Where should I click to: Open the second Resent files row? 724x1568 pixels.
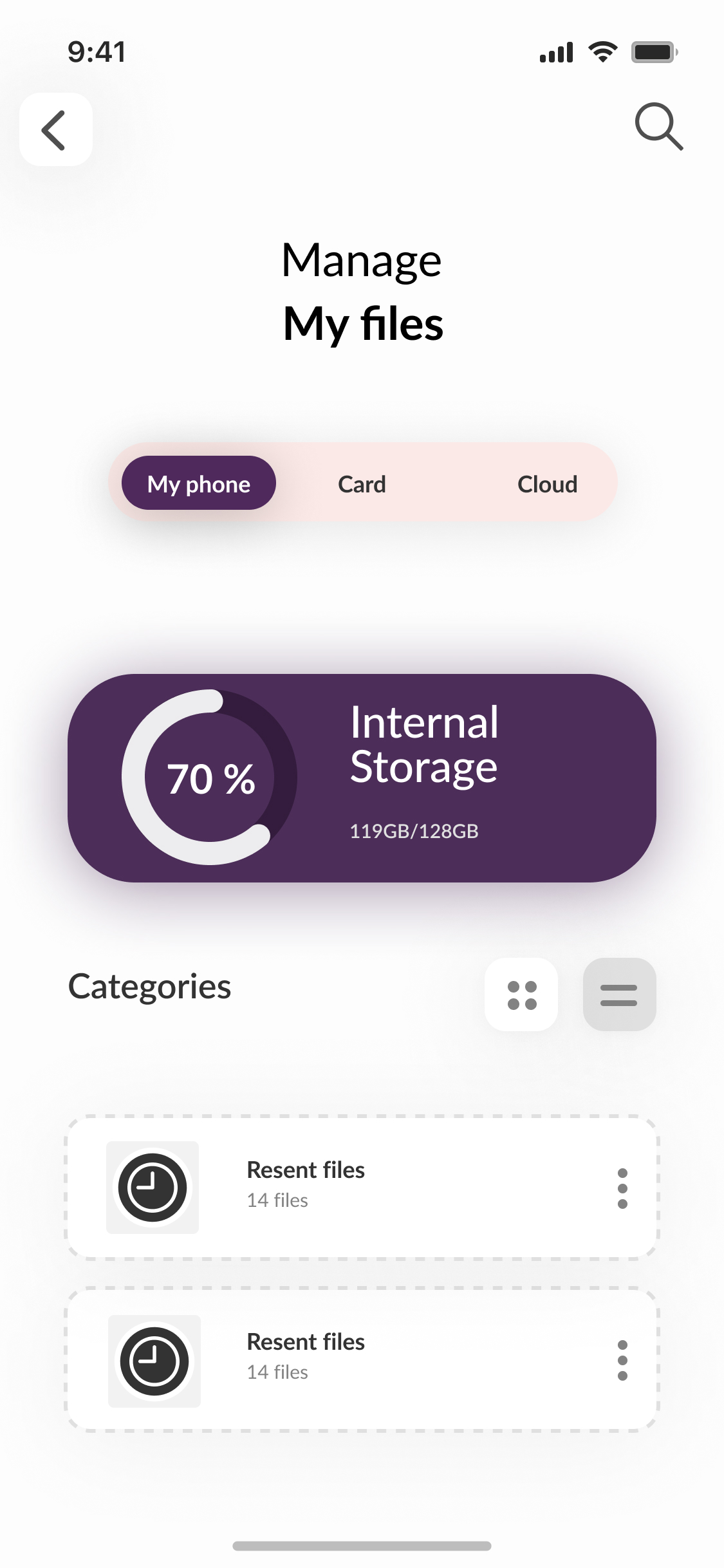coord(362,1359)
